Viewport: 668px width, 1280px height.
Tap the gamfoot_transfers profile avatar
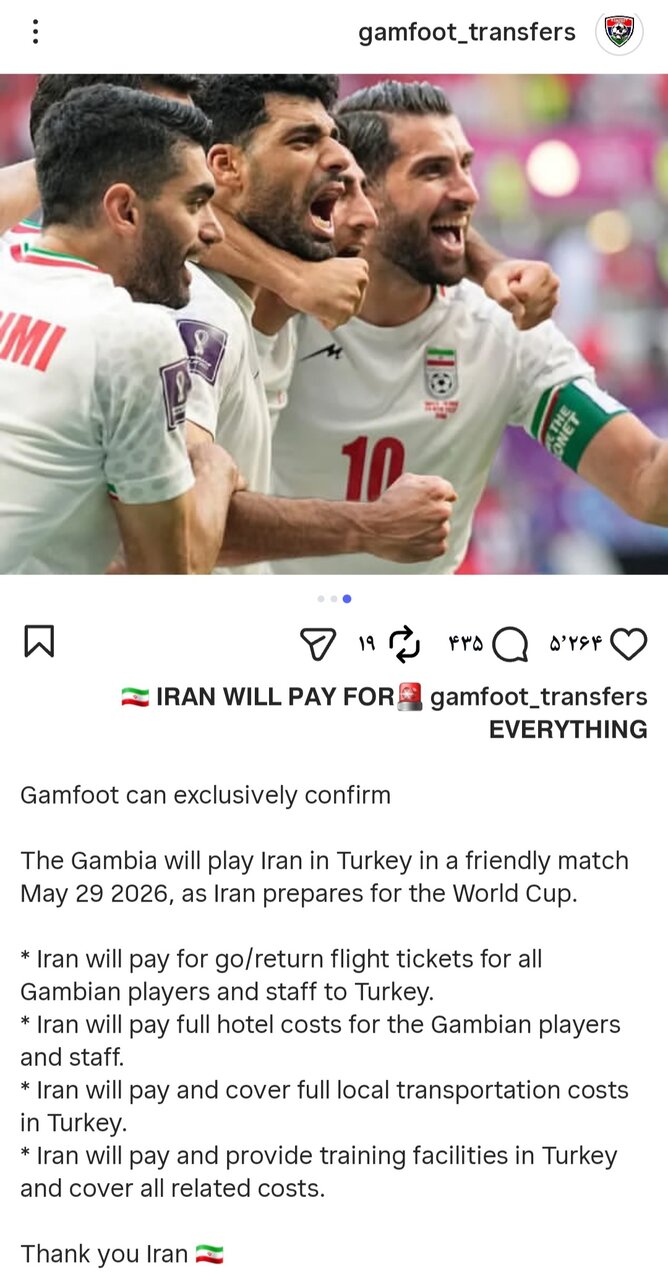tap(619, 33)
